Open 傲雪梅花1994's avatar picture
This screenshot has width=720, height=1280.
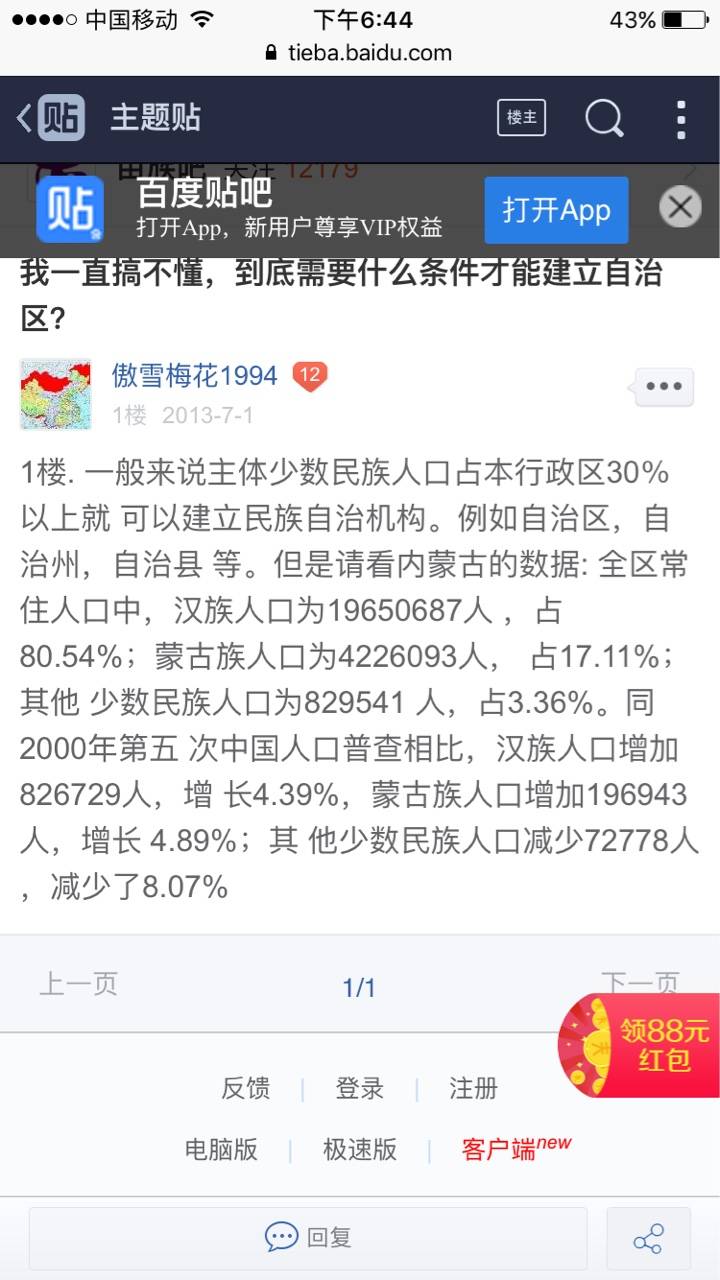[55, 394]
